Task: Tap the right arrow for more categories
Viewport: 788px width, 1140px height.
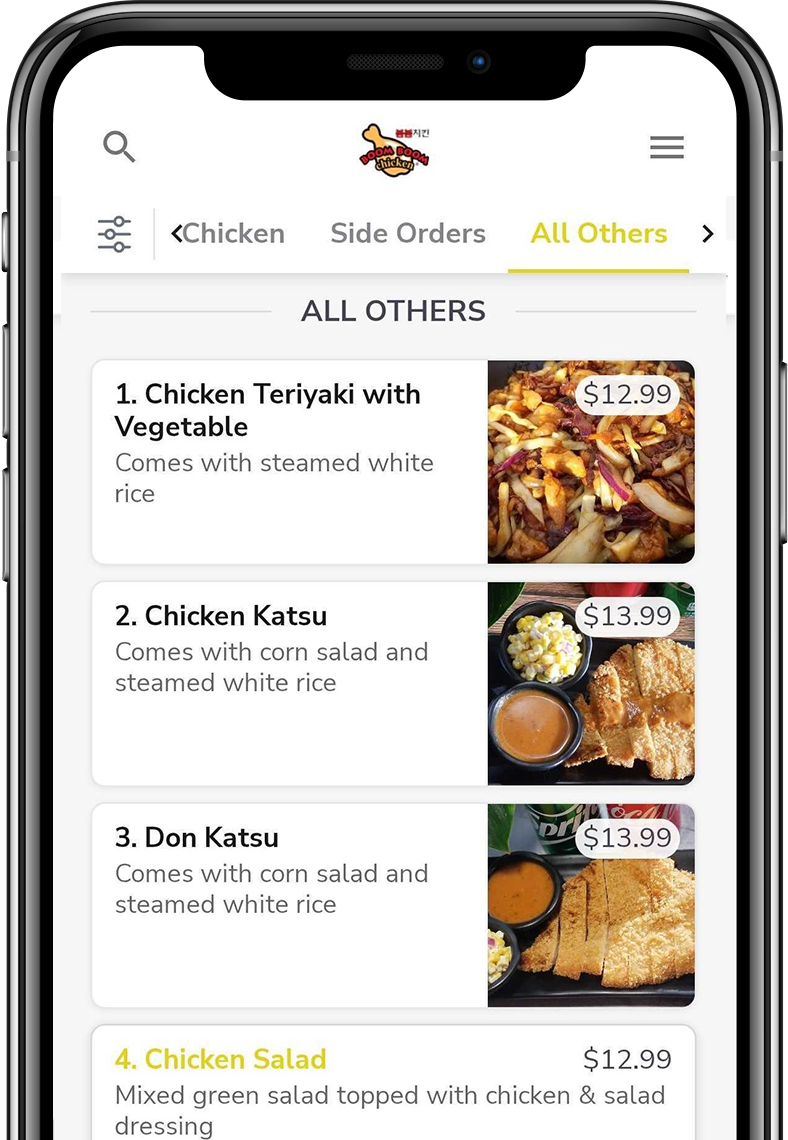Action: click(x=708, y=234)
